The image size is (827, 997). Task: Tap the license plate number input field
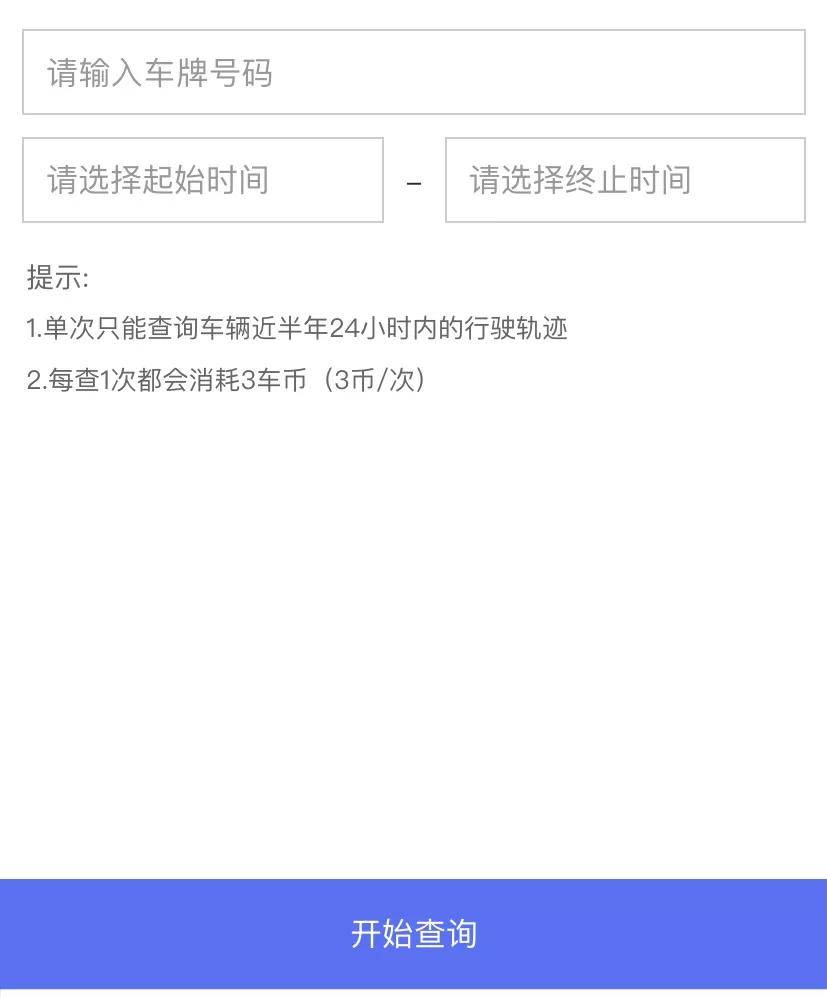coord(413,72)
